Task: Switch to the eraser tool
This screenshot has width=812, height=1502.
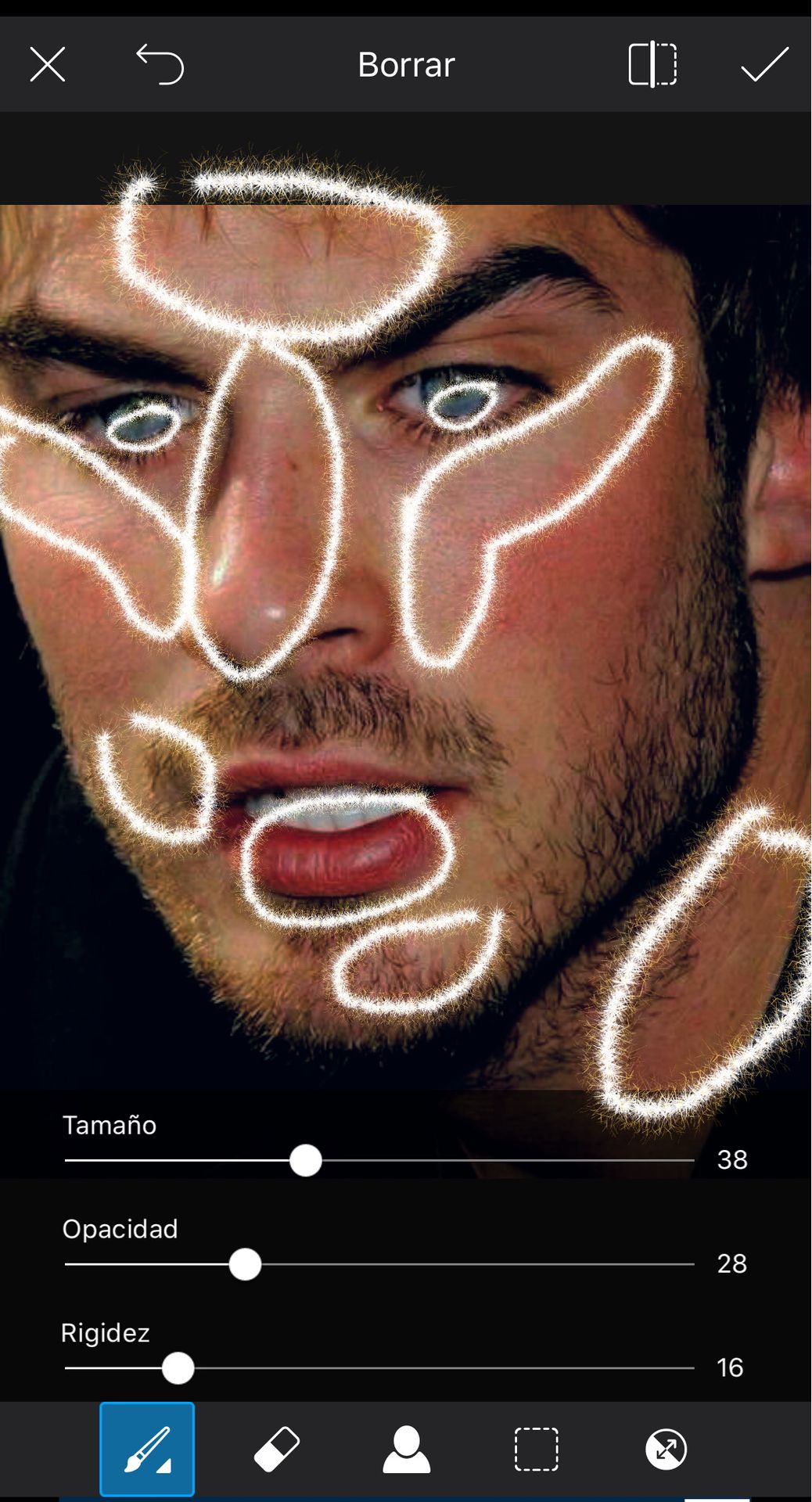Action: [x=277, y=1449]
